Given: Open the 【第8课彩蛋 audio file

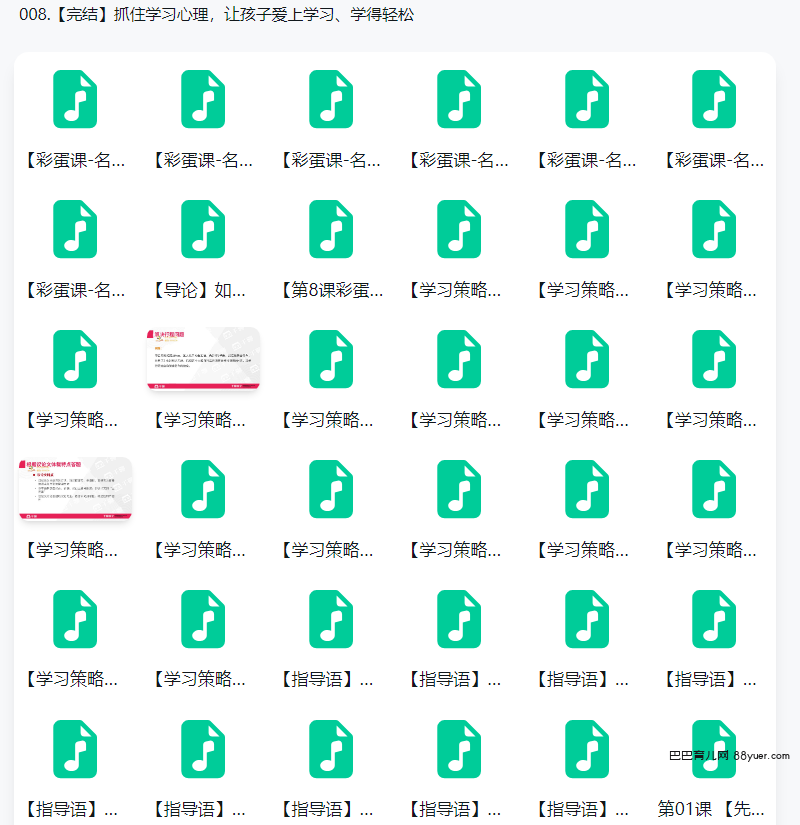Looking at the screenshot, I should pyautogui.click(x=331, y=230).
